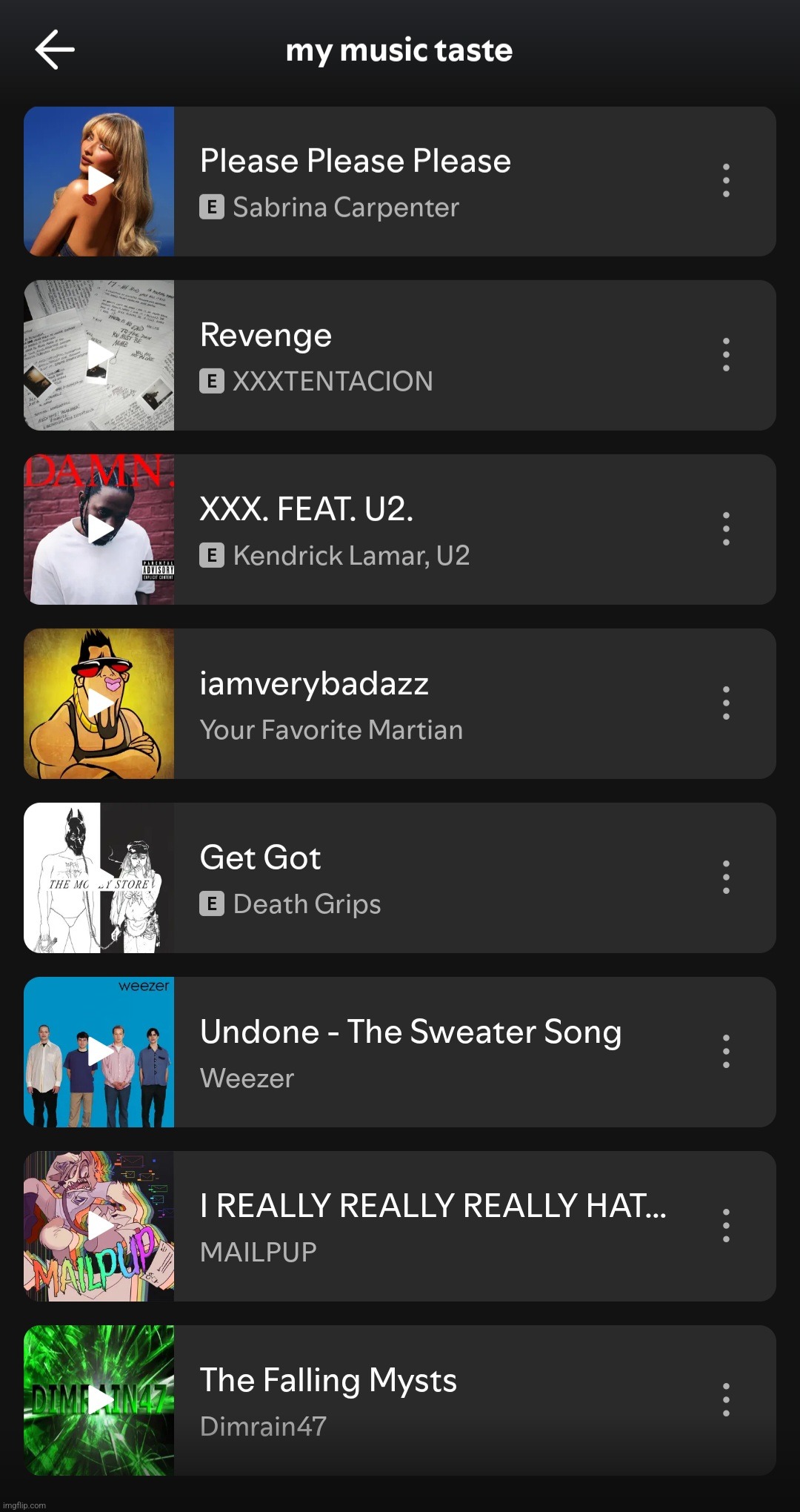Play iamverybadazz by Your Favorite Martian
The height and width of the screenshot is (1512, 800).
click(99, 703)
